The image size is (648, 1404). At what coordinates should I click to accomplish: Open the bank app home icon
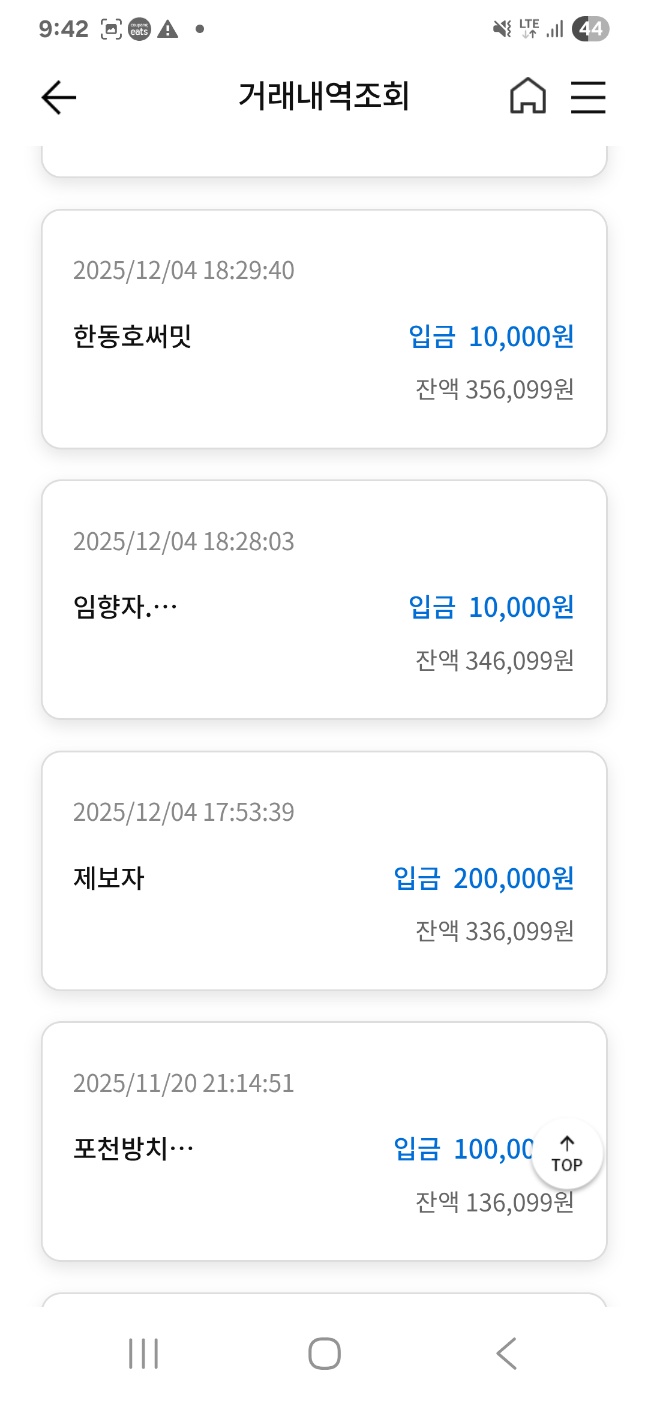pyautogui.click(x=528, y=97)
